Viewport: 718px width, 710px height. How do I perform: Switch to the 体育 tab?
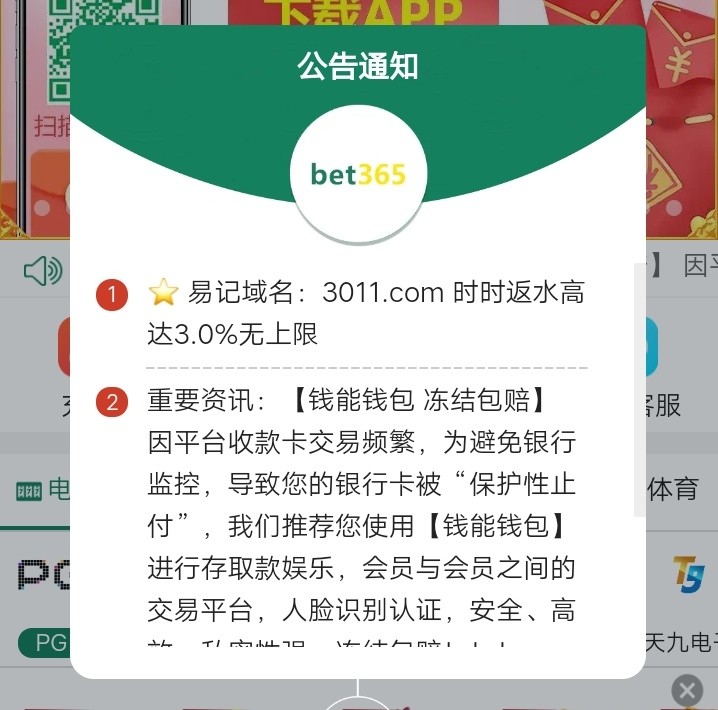[674, 489]
